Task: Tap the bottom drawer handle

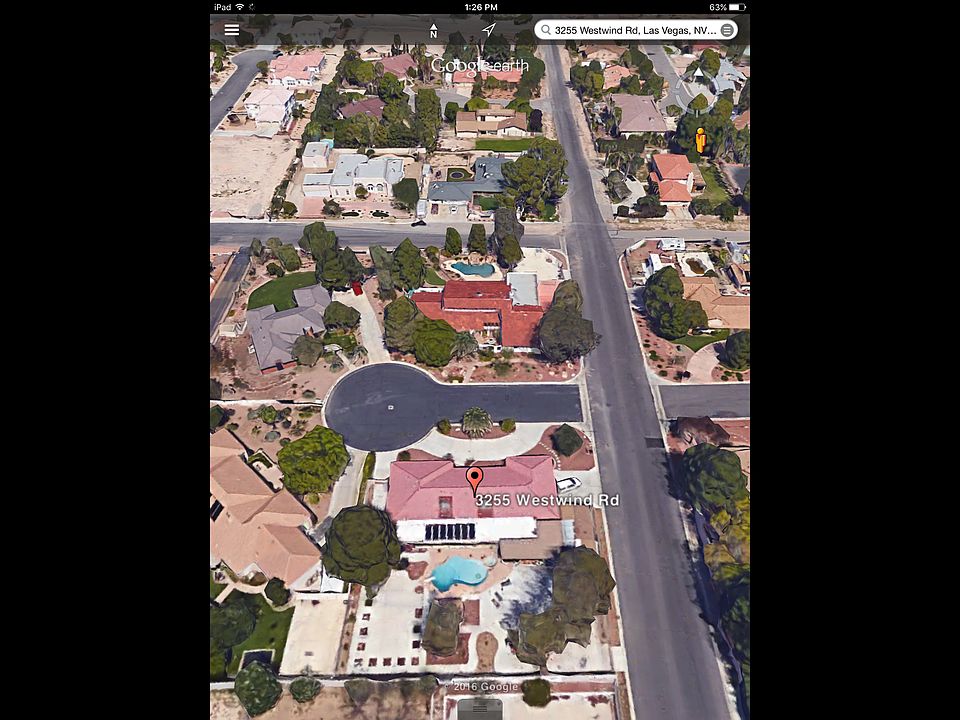Action: (480, 706)
